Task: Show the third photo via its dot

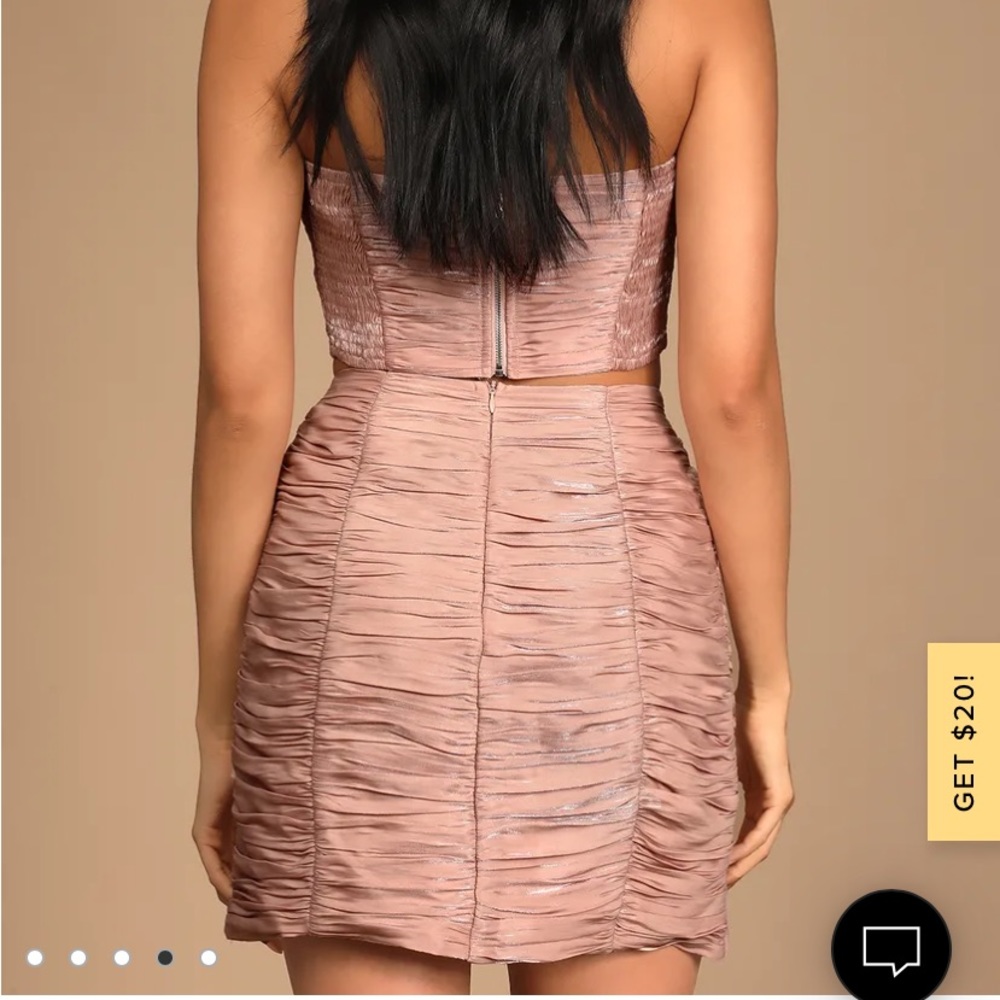Action: point(122,958)
